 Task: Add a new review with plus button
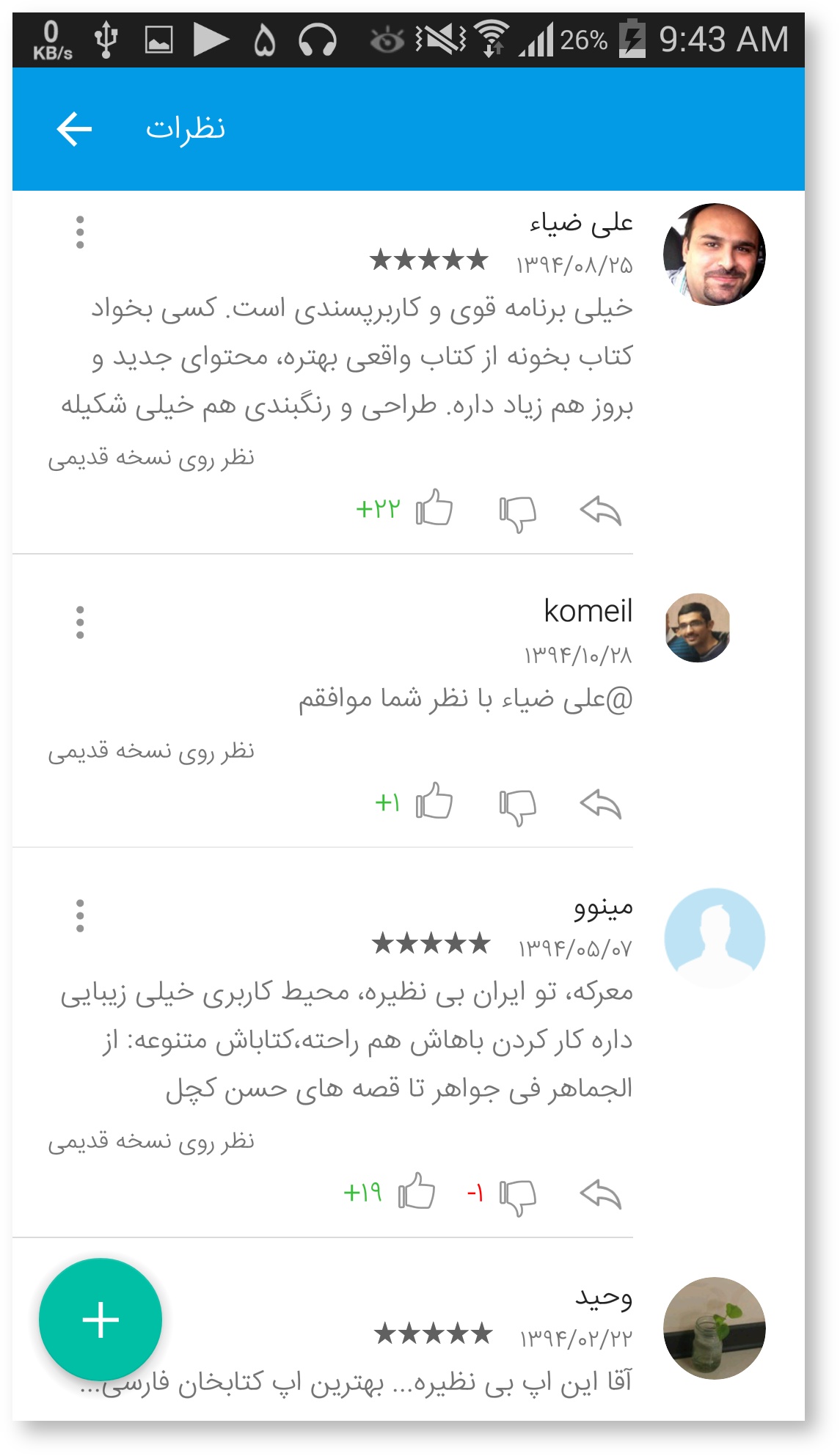tap(101, 1320)
